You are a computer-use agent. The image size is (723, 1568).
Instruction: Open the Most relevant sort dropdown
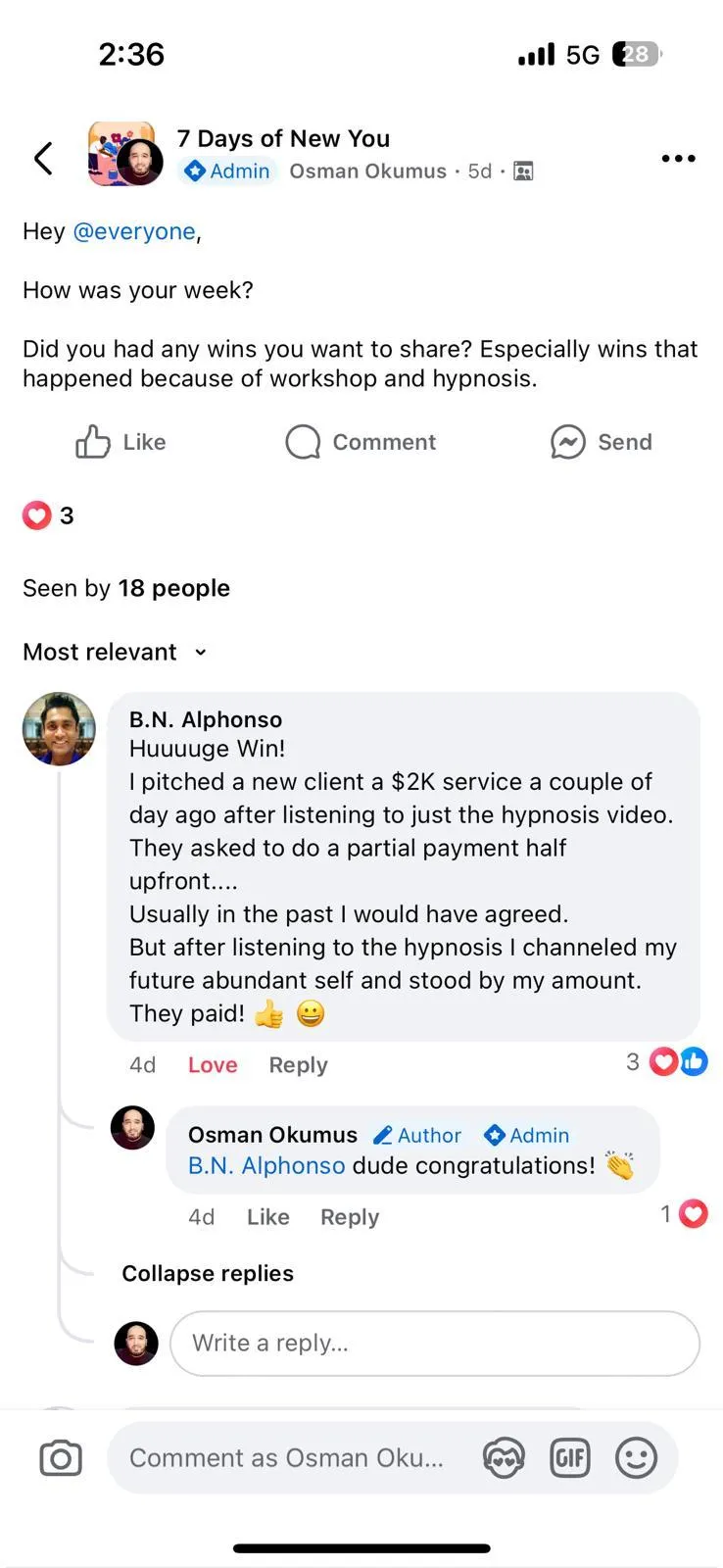click(x=116, y=652)
